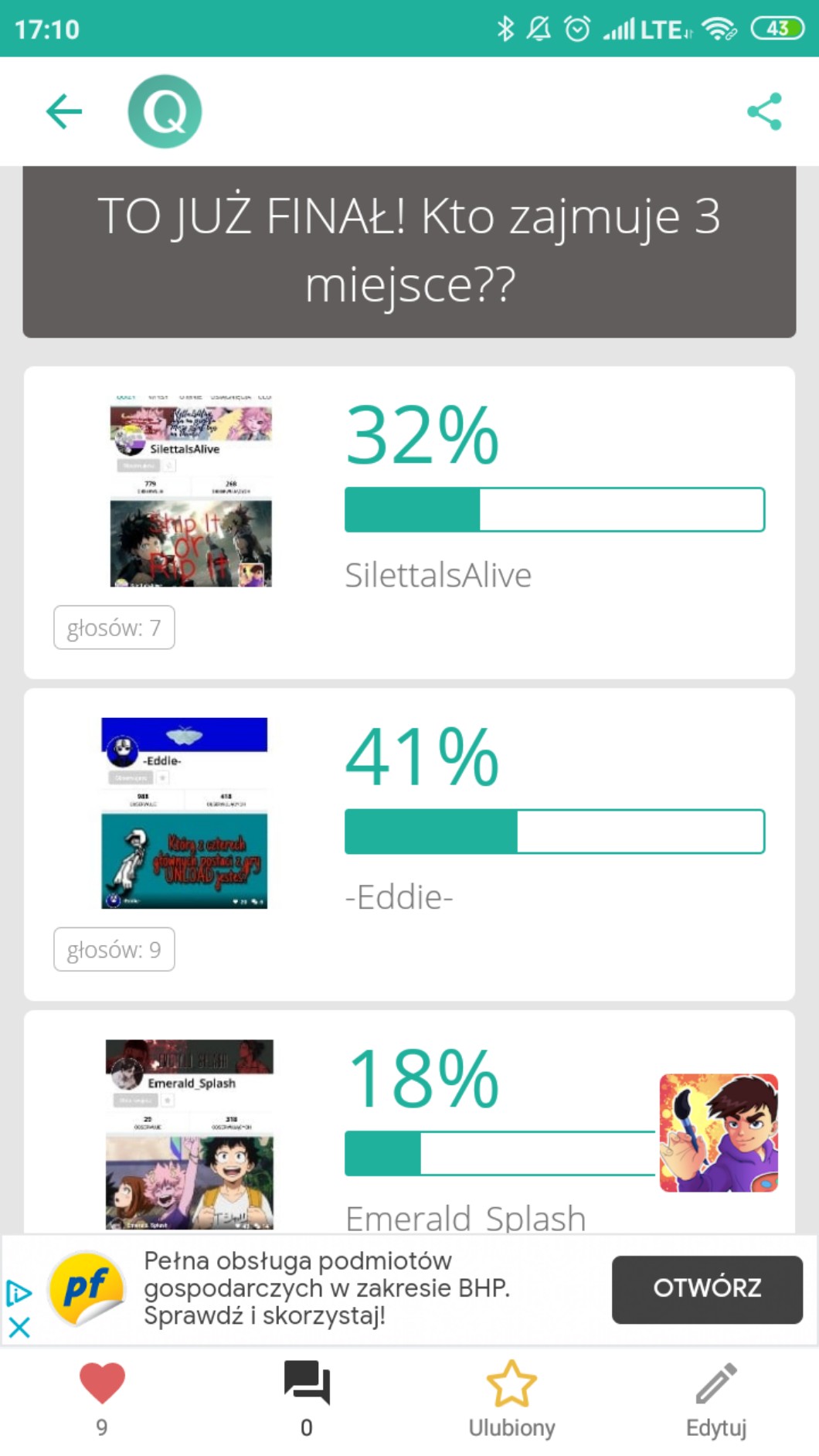Tap Edytuj to edit the poll
The width and height of the screenshot is (819, 1456).
(716, 1398)
